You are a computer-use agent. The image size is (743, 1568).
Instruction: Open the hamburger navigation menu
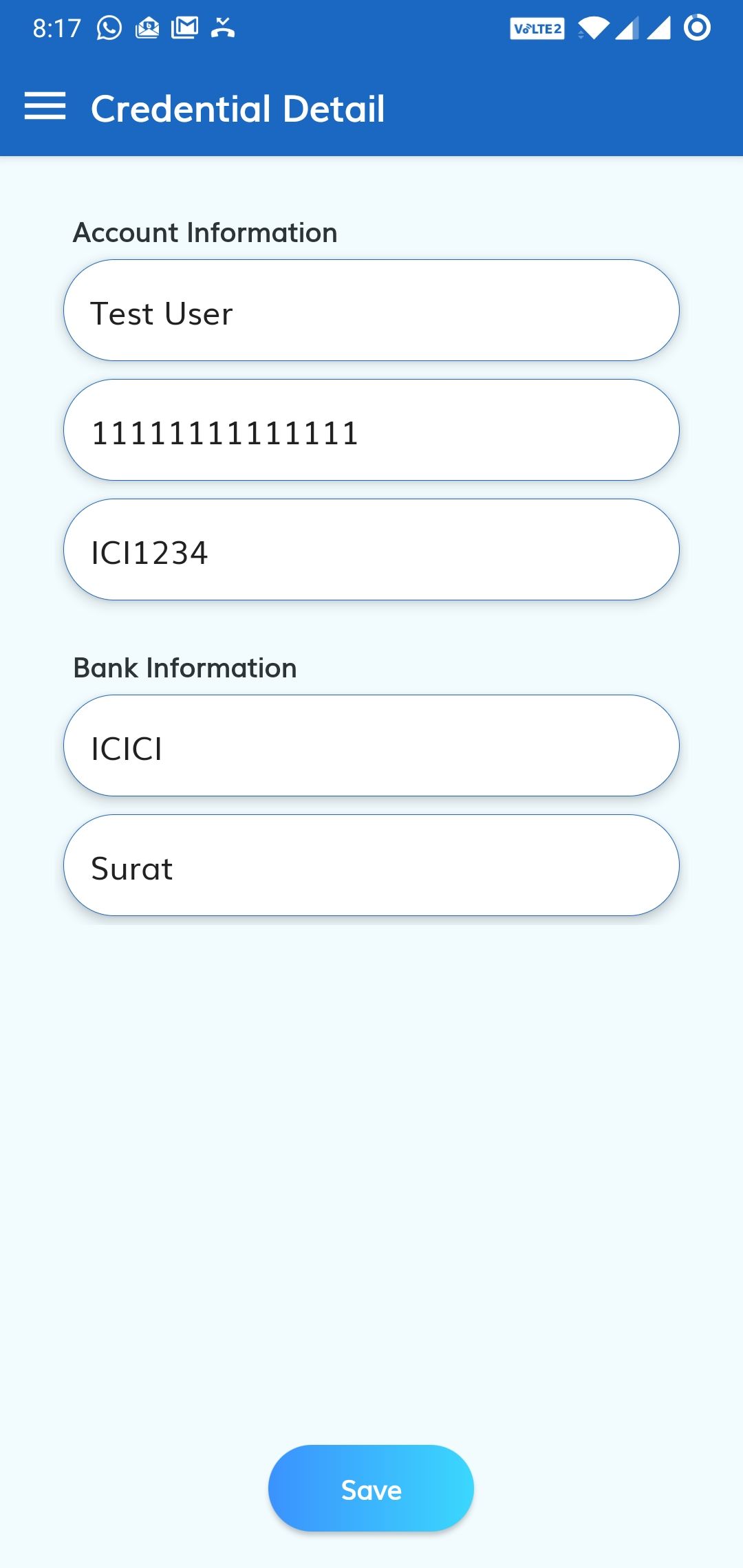[x=45, y=107]
